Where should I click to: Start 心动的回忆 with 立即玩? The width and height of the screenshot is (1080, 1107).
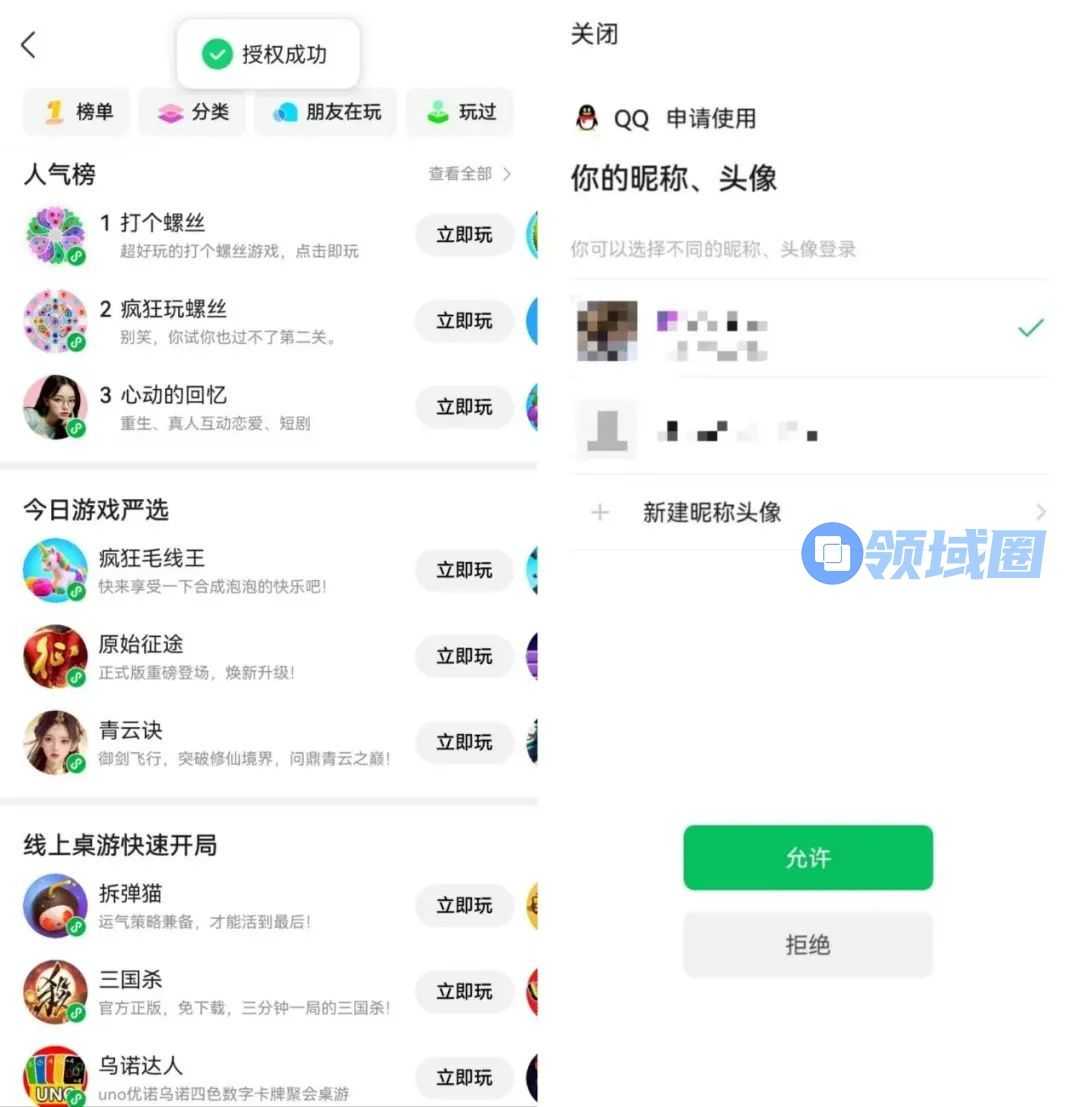tap(464, 407)
